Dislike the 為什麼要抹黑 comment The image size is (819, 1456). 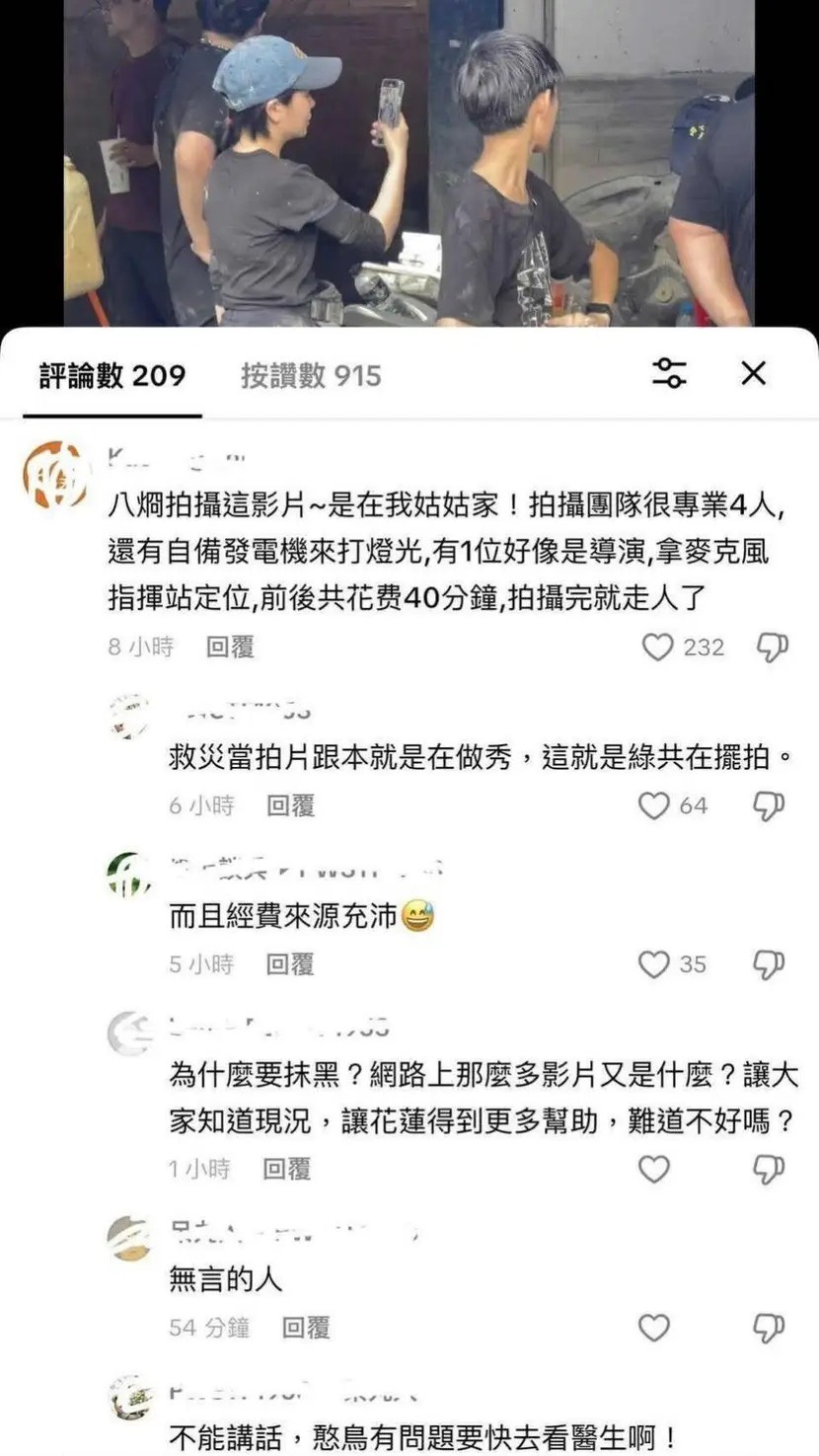[769, 1170]
